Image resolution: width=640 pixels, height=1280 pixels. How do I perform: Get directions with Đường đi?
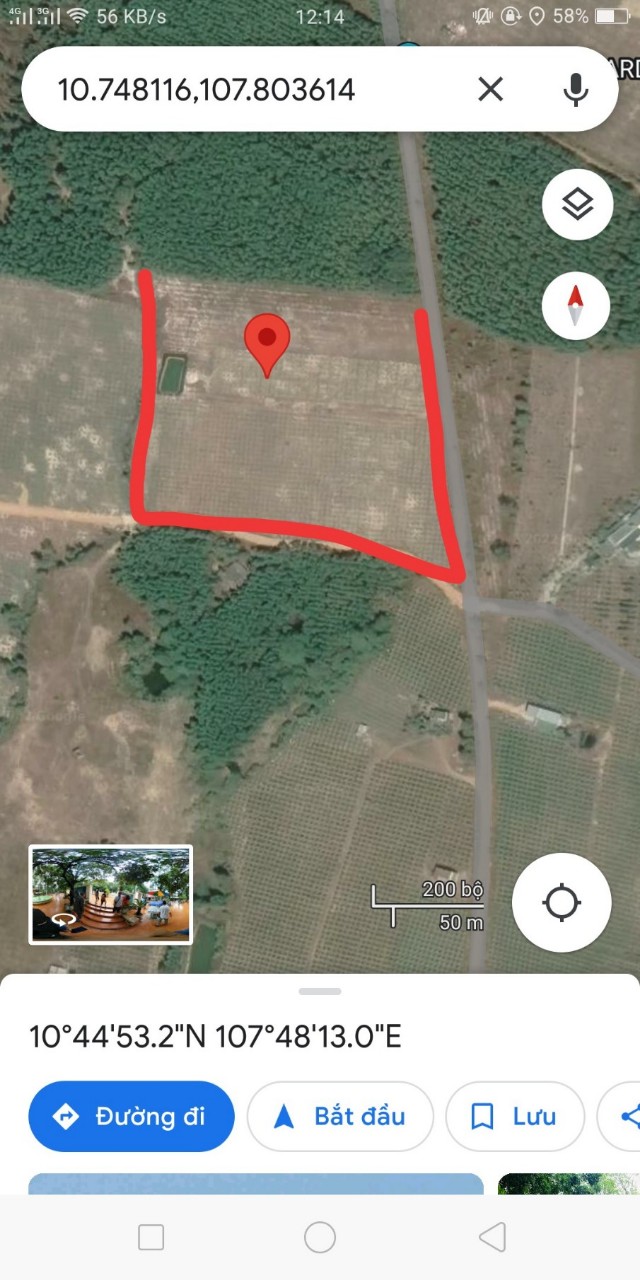tap(131, 1116)
